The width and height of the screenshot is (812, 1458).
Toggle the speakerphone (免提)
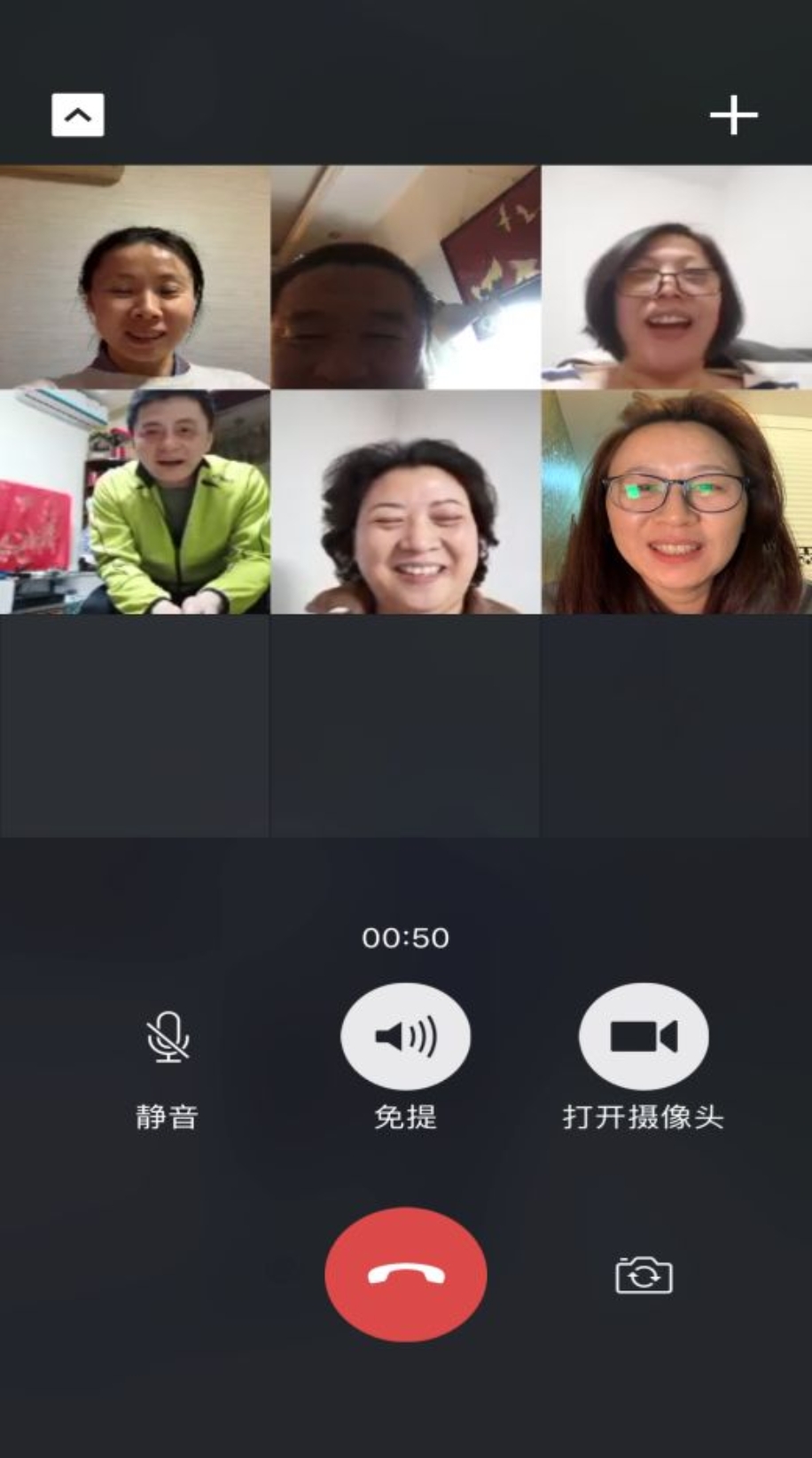tap(405, 1037)
